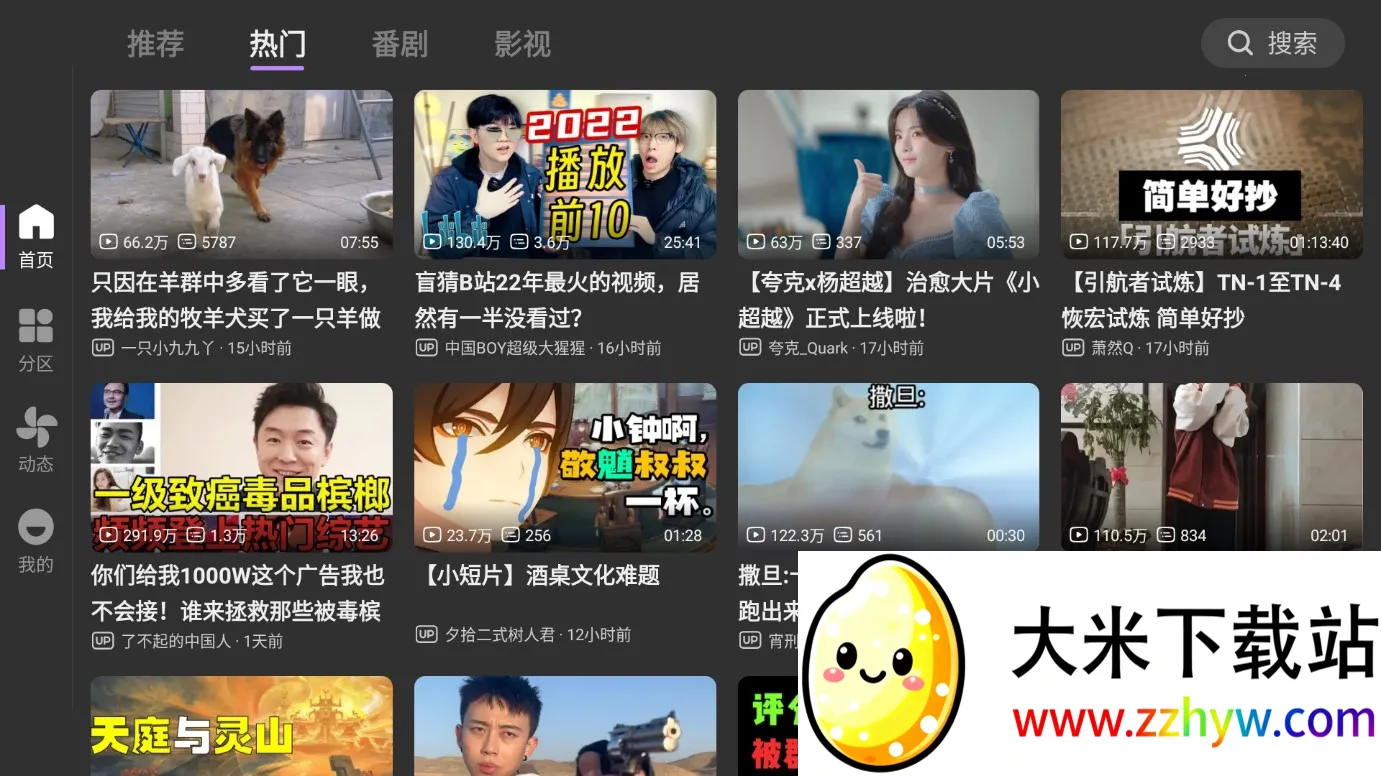Play the 一级致癌毒品槟榔 video
1381x776 pixels.
241,467
